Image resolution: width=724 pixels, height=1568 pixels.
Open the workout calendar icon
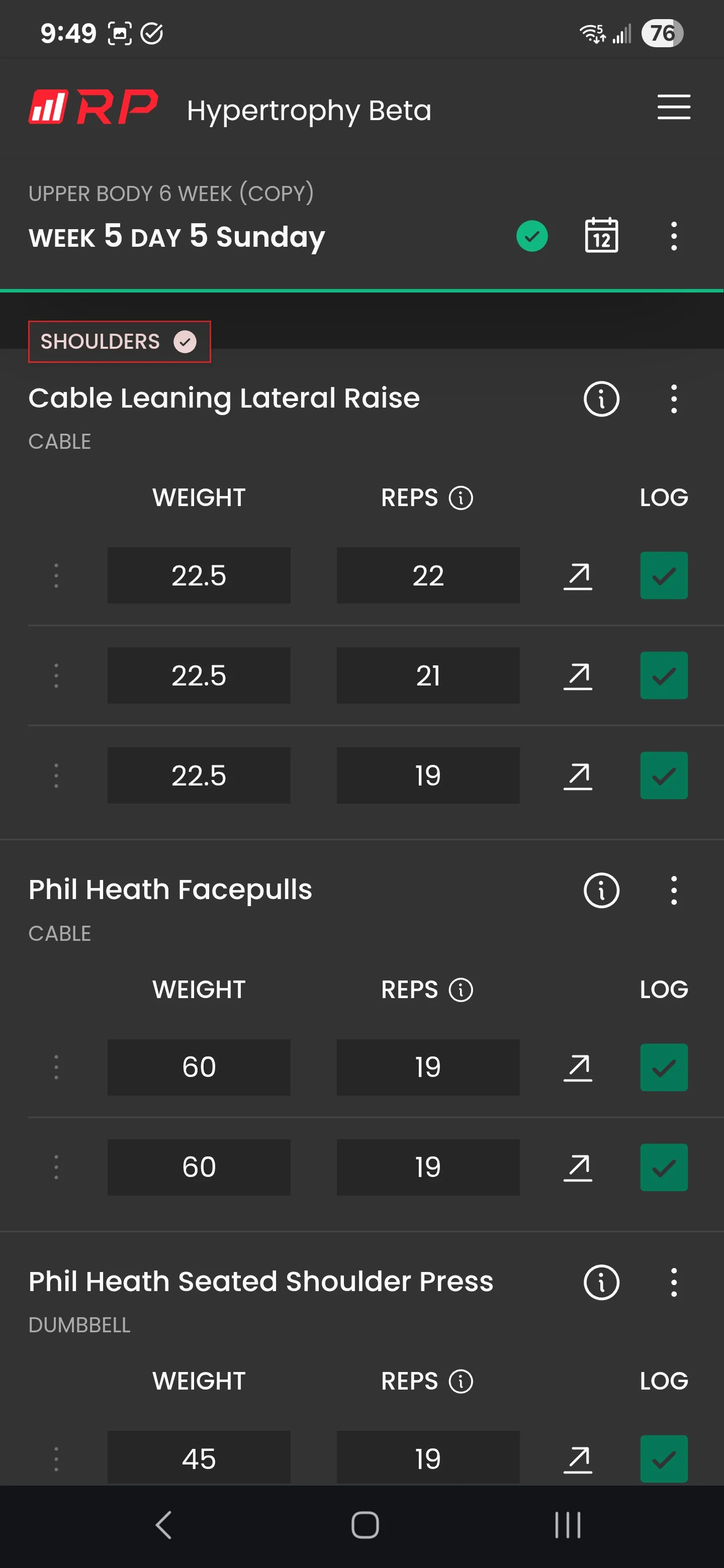click(601, 236)
